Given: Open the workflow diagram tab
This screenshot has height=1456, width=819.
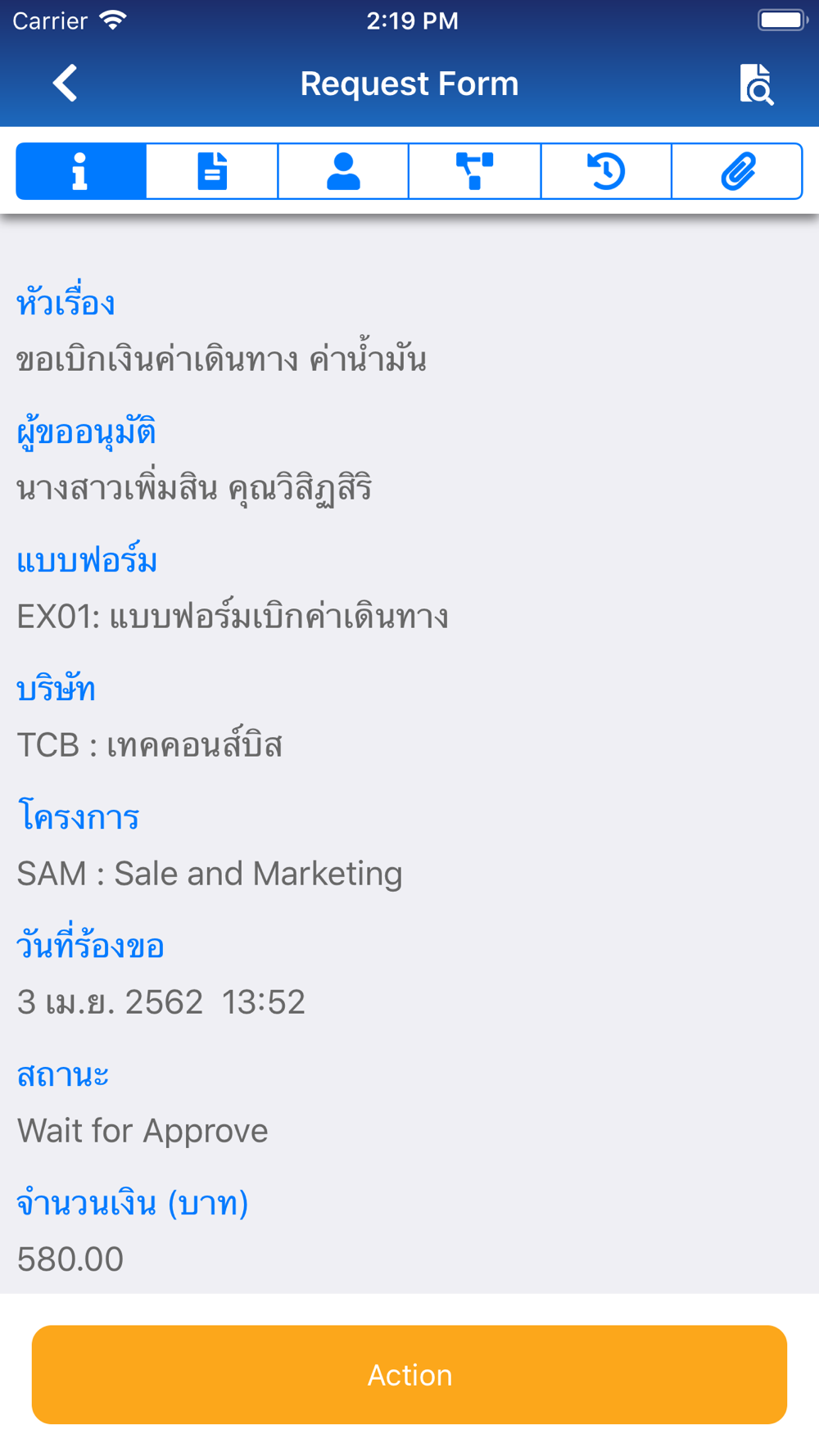Looking at the screenshot, I should [x=475, y=171].
